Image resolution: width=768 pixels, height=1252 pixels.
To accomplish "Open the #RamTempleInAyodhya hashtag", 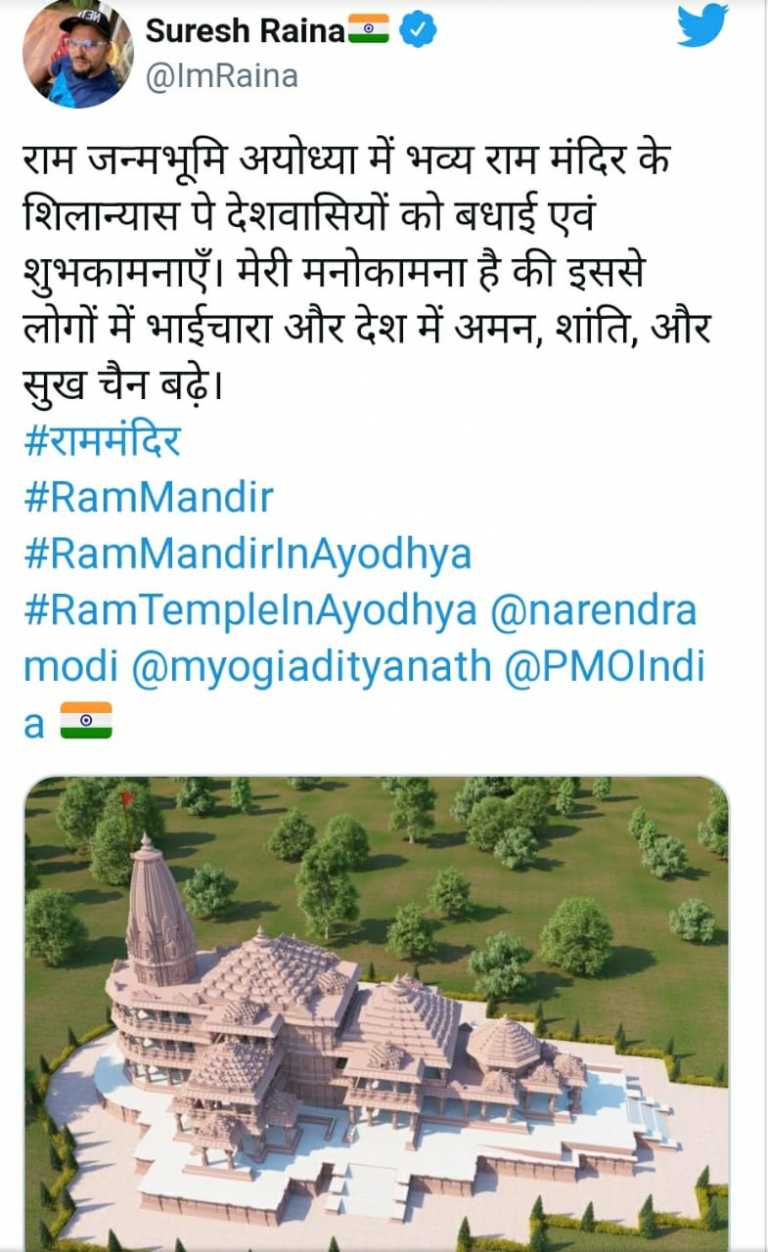I will click(250, 610).
